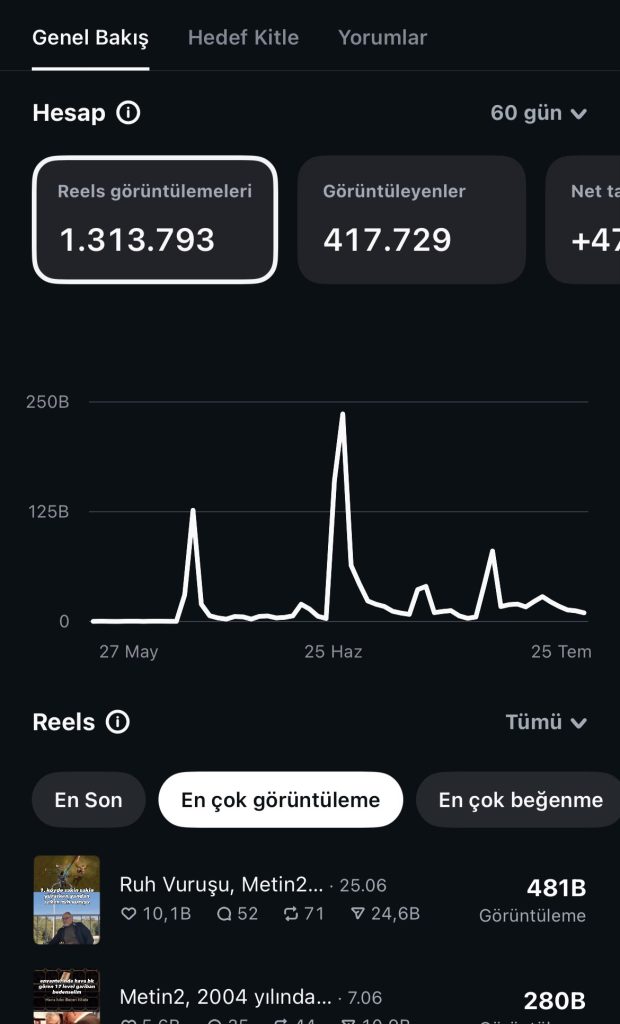
Task: Open the Metin2, 2004 yılında reel
Action: (x=310, y=997)
